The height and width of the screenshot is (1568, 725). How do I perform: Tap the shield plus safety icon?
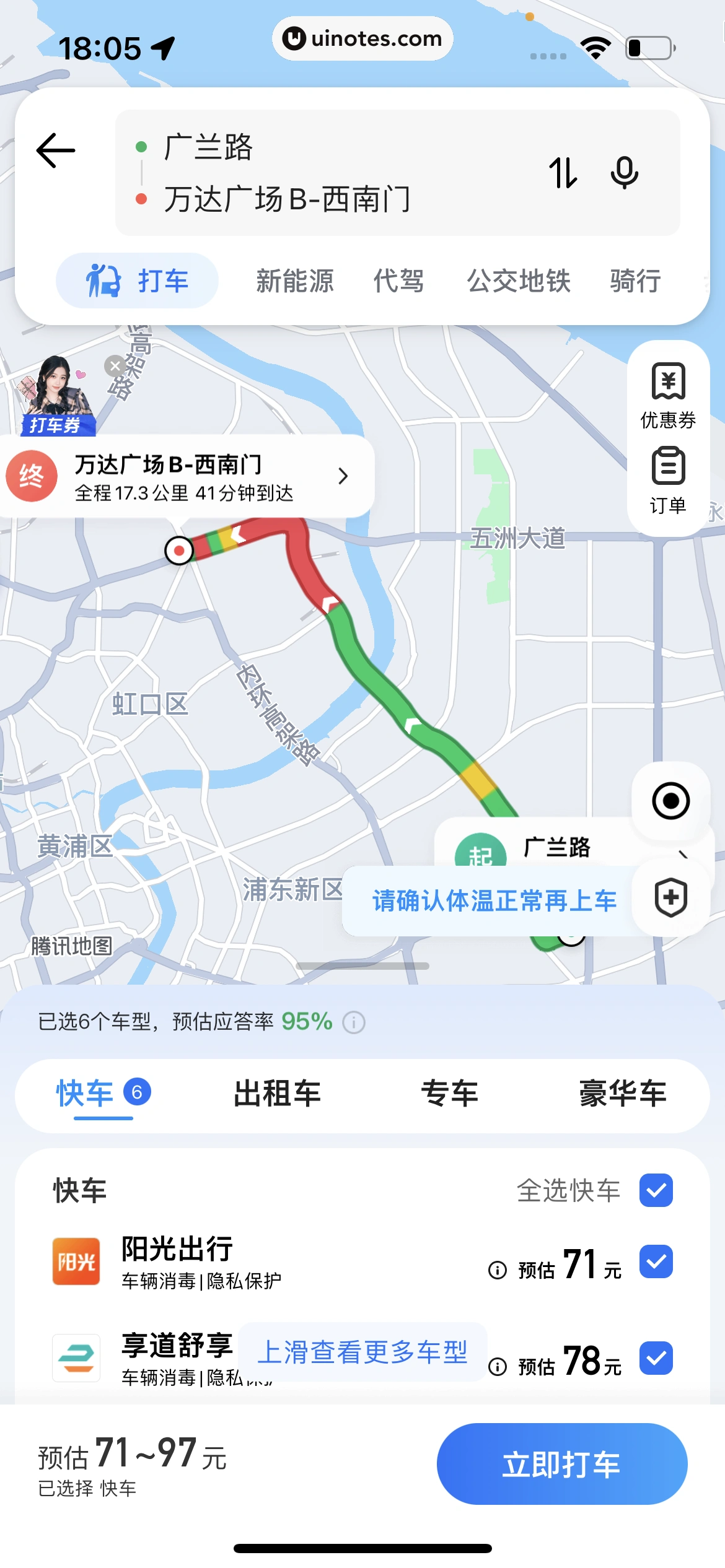[671, 899]
